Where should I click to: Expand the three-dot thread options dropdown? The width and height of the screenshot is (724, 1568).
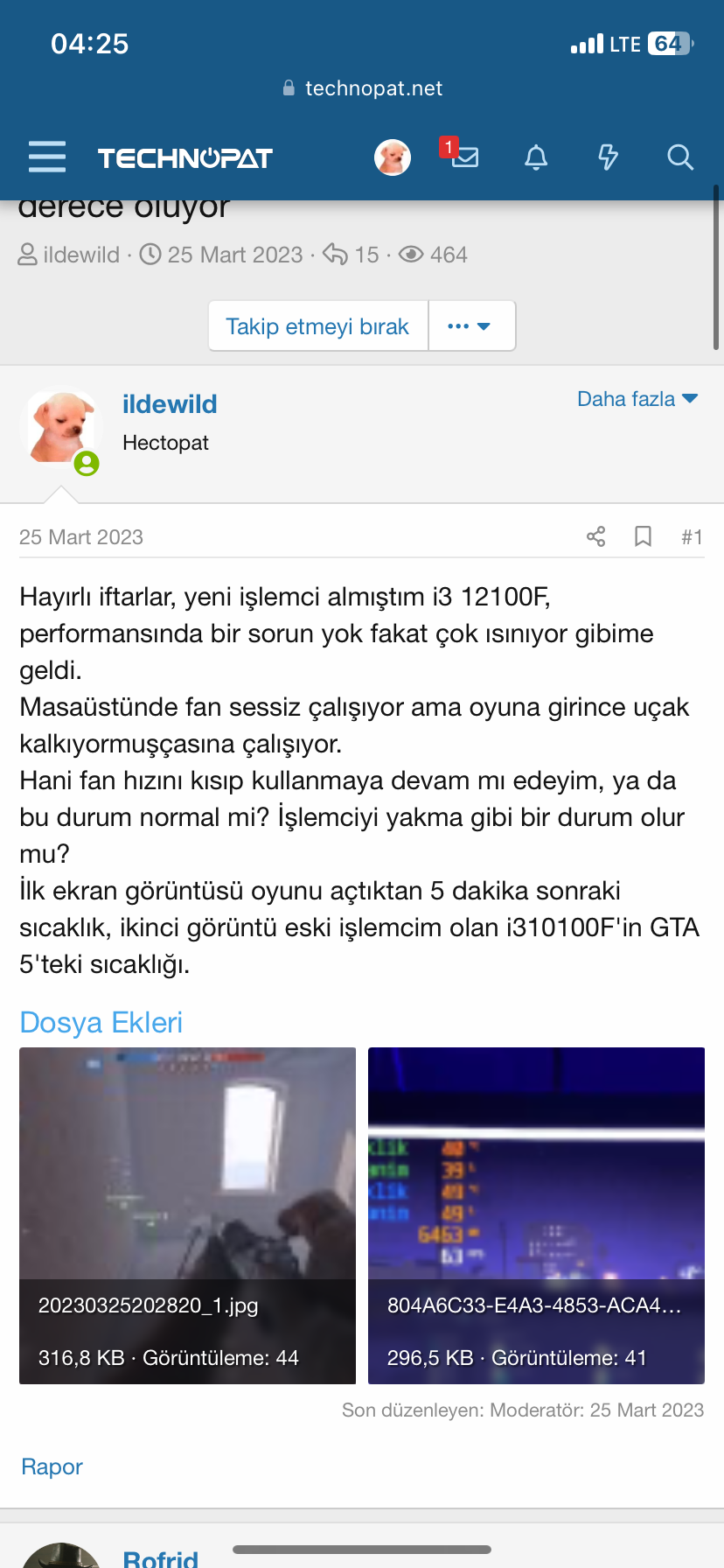click(470, 326)
